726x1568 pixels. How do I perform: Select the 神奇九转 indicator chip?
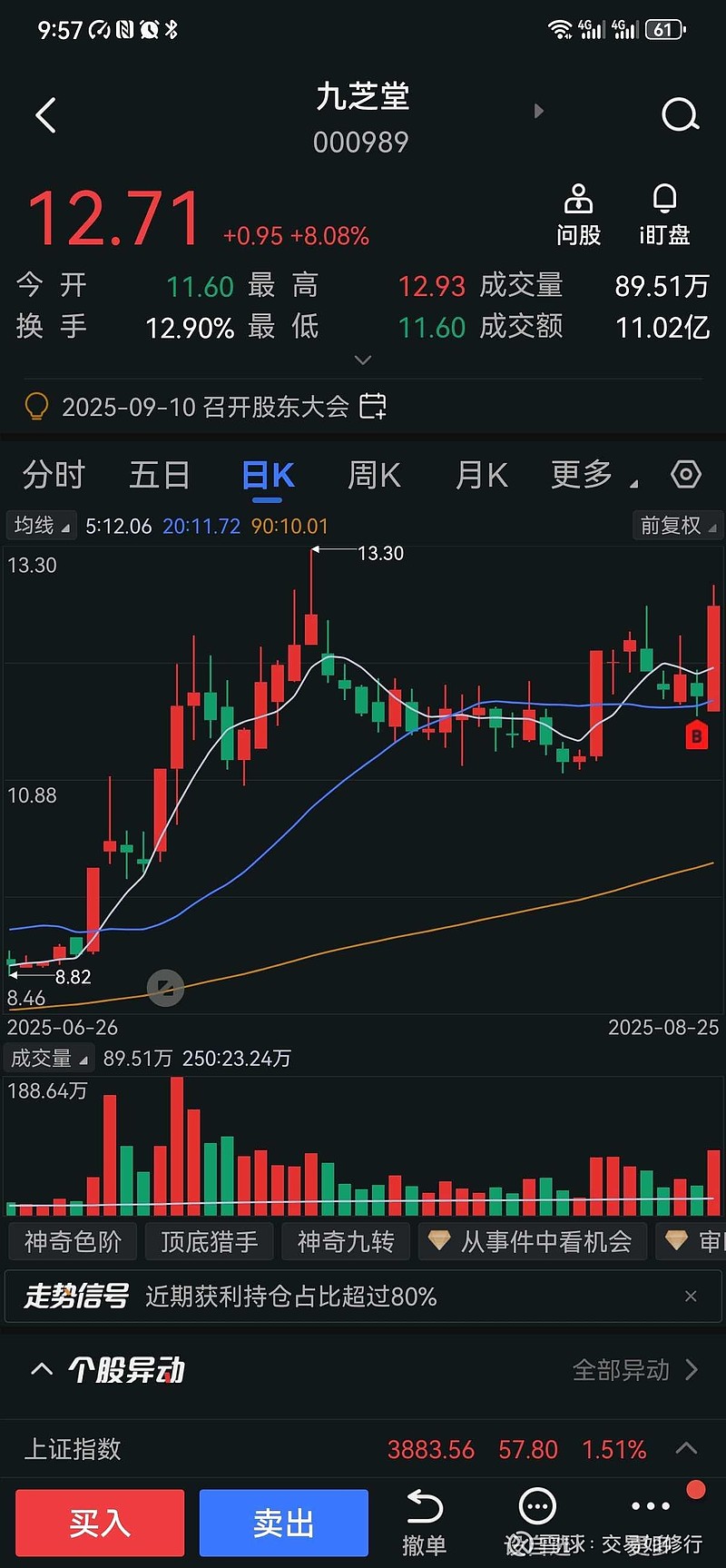click(346, 1241)
